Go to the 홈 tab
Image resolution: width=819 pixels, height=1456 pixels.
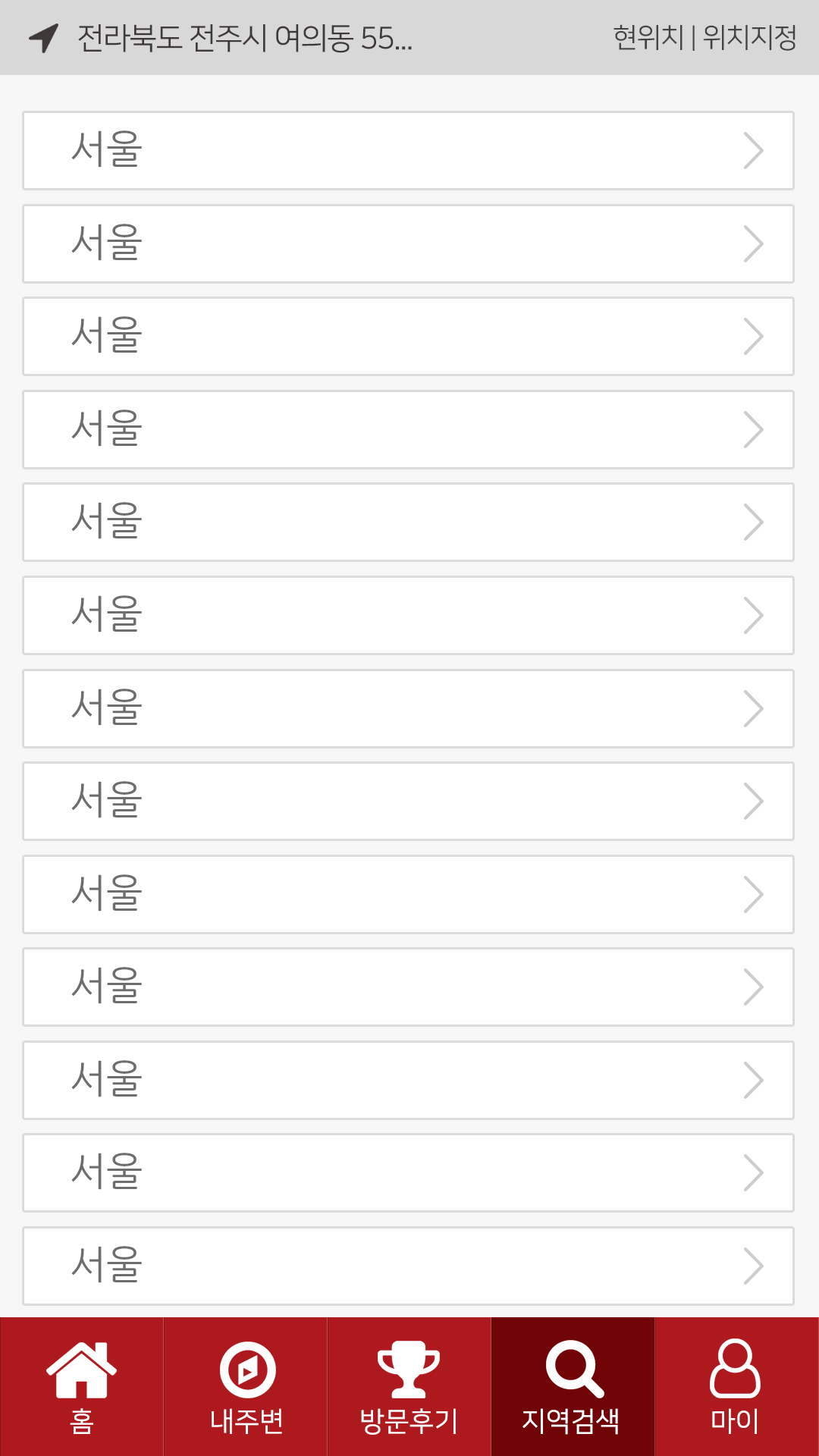coord(82,1387)
